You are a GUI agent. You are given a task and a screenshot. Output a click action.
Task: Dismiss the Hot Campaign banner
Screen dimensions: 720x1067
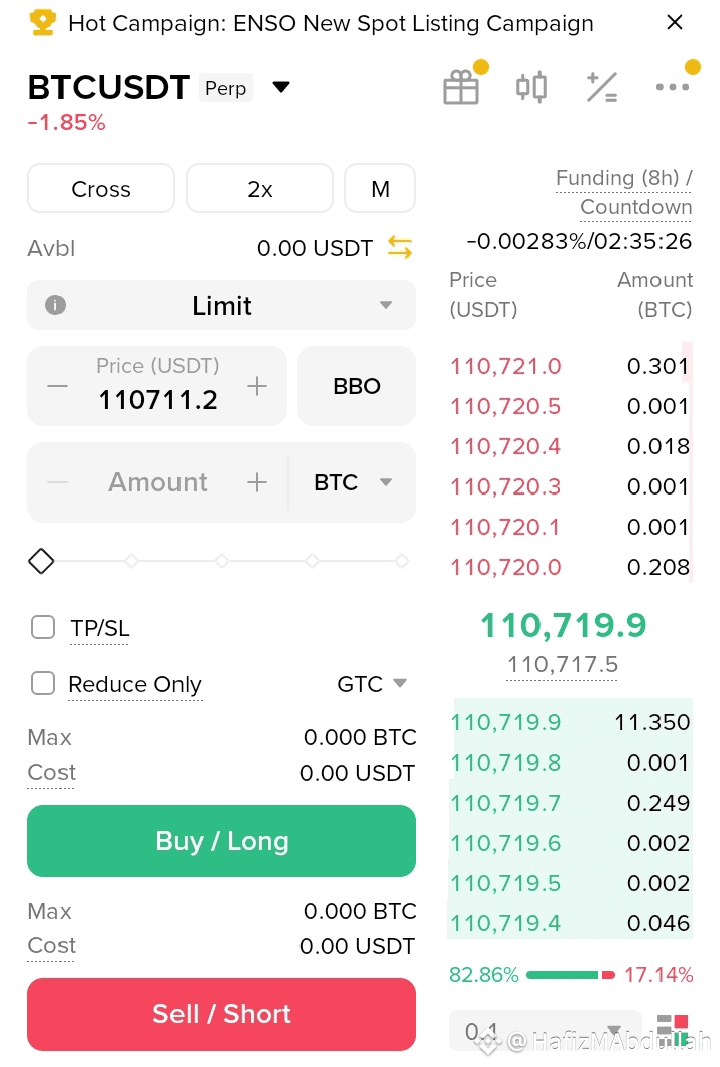pos(675,22)
